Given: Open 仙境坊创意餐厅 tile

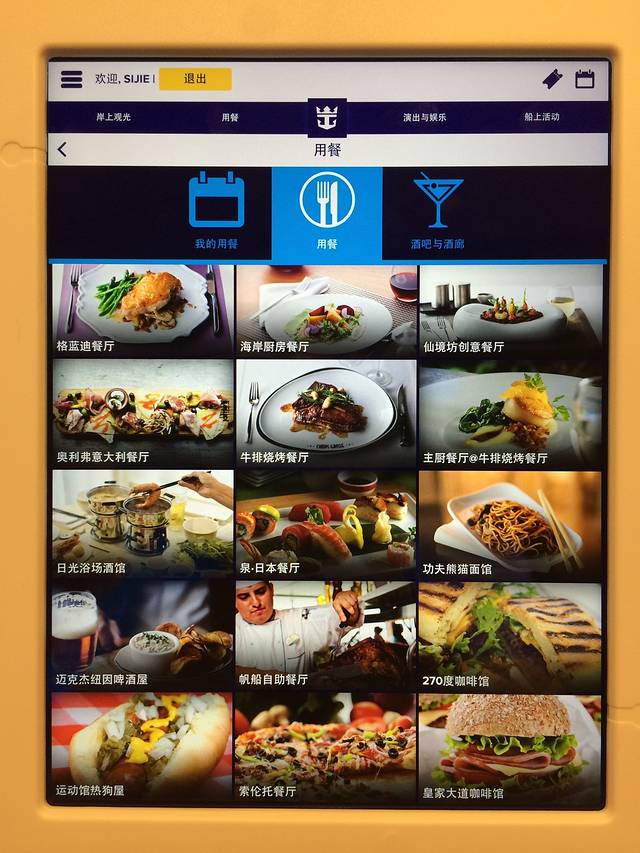Looking at the screenshot, I should [510, 310].
